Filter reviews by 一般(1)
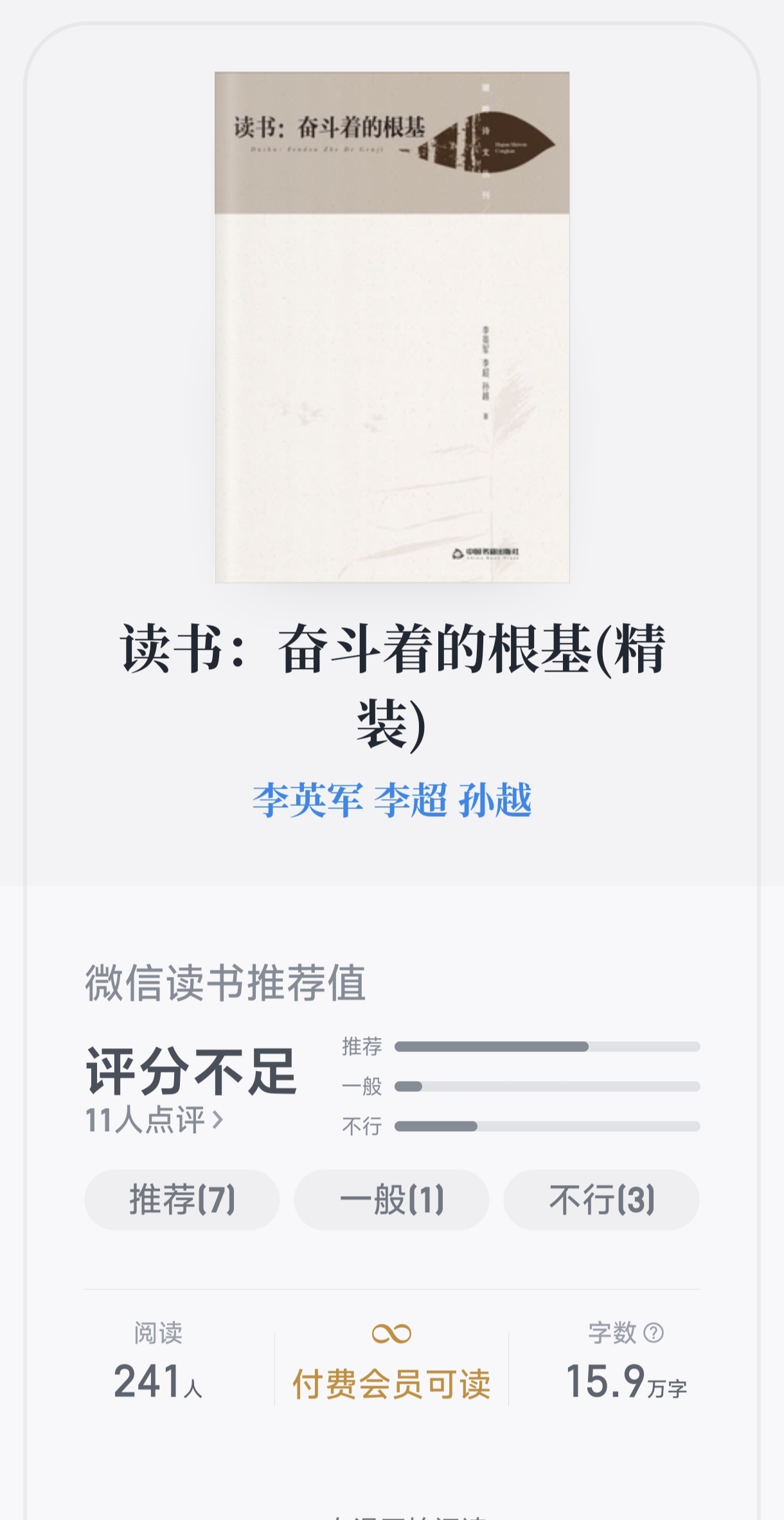 (391, 1199)
